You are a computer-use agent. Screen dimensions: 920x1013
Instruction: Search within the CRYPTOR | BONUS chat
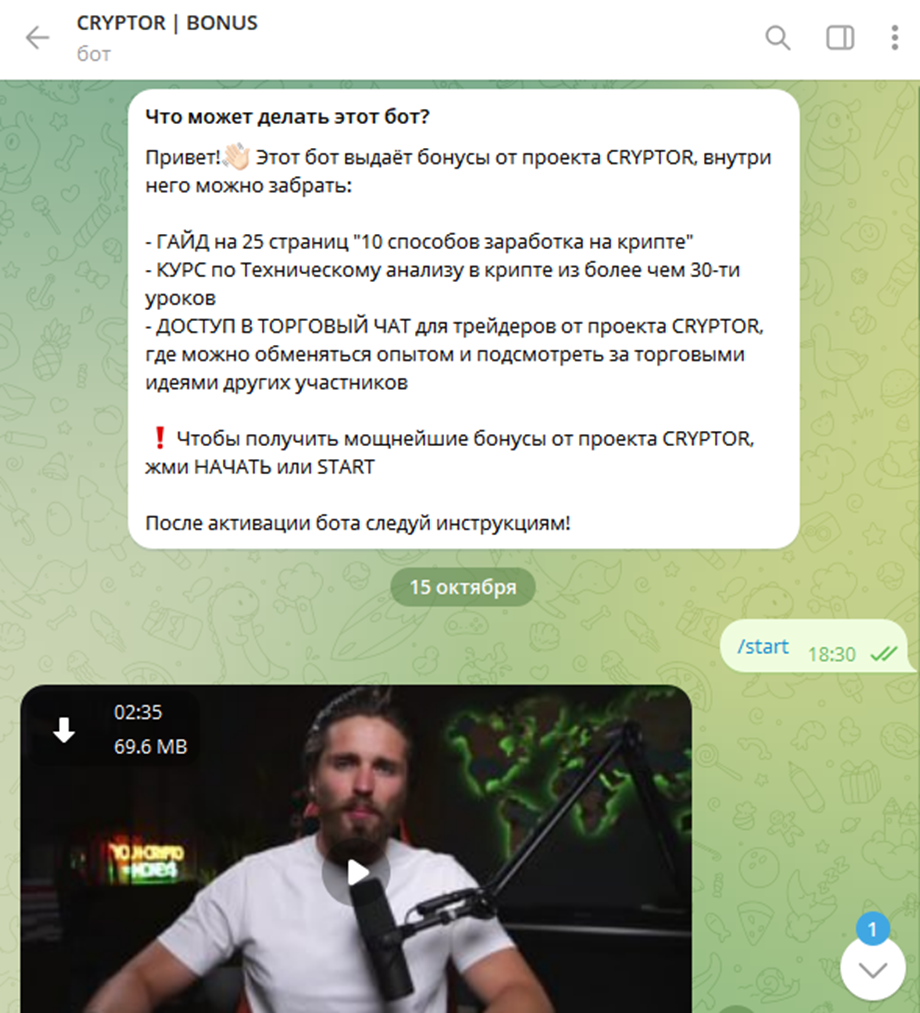[x=777, y=38]
